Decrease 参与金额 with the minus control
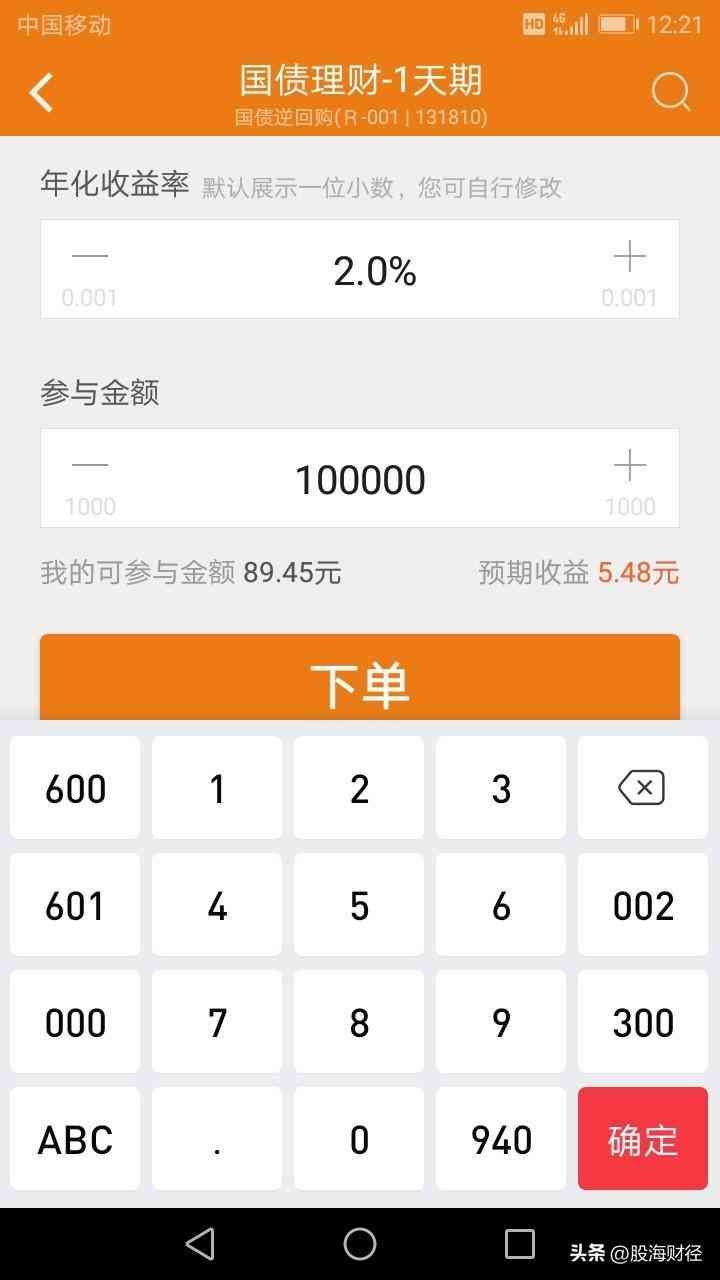Screen dimensions: 720x1280 (89, 466)
